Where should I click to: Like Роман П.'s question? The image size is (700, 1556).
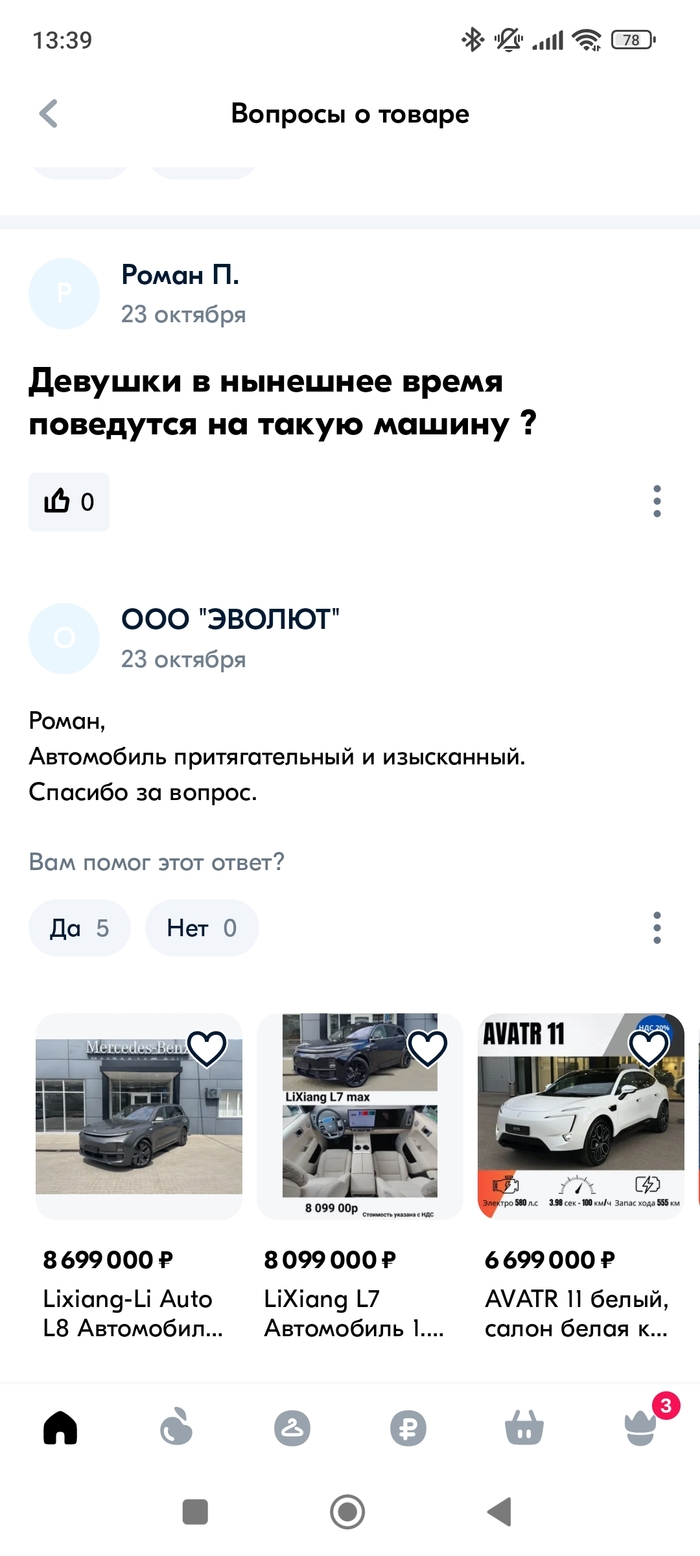tap(68, 501)
